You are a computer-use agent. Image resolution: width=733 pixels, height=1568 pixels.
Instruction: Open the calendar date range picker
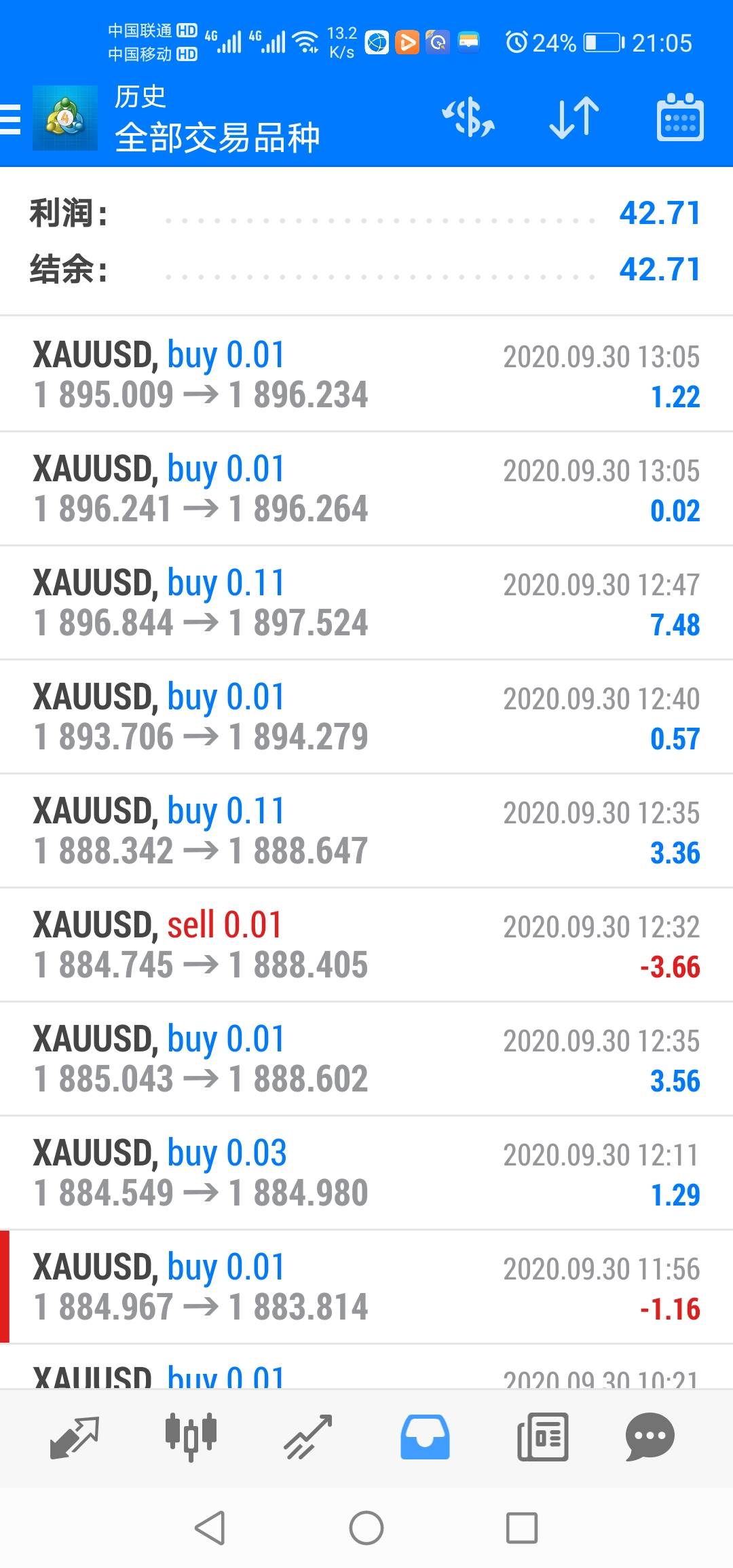coord(680,118)
